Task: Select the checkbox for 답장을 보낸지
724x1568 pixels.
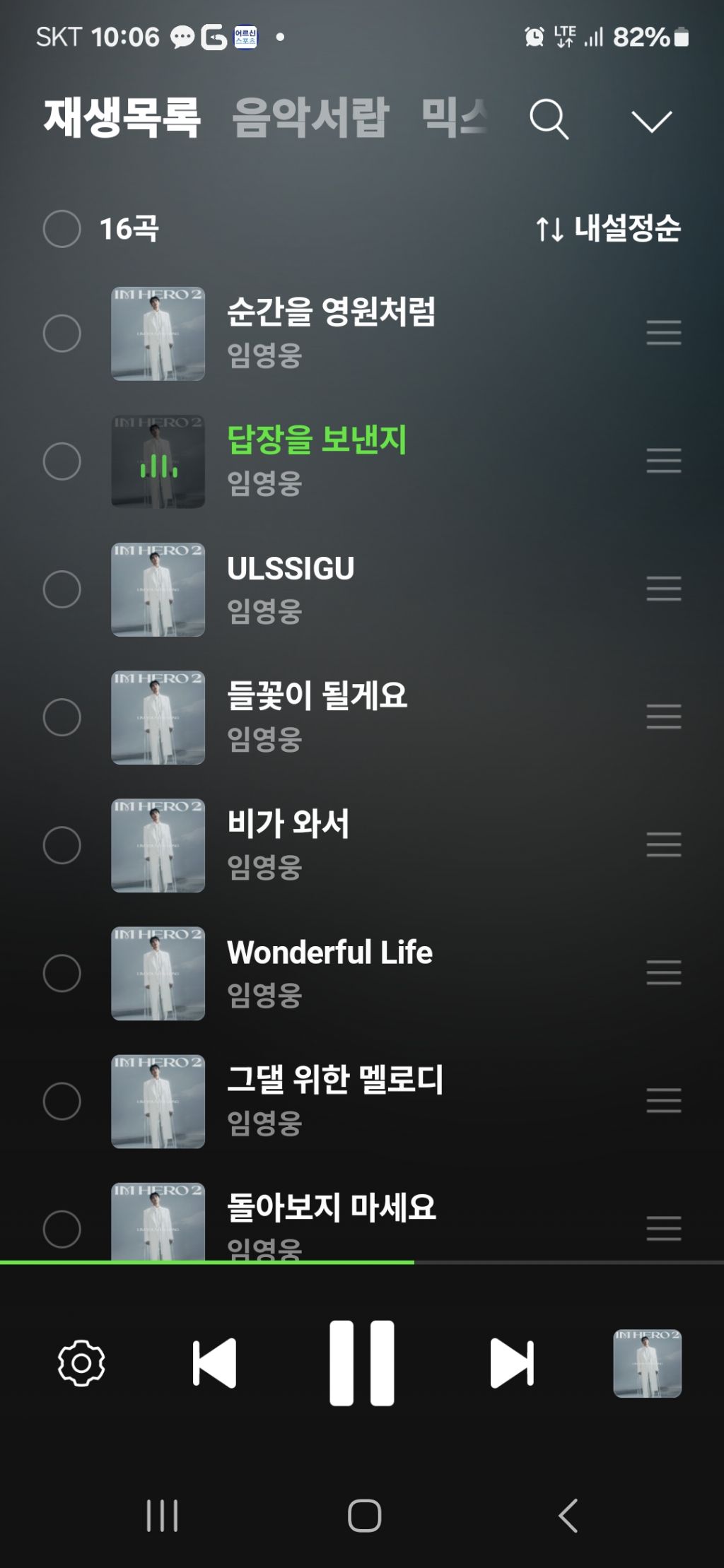Action: [62, 461]
